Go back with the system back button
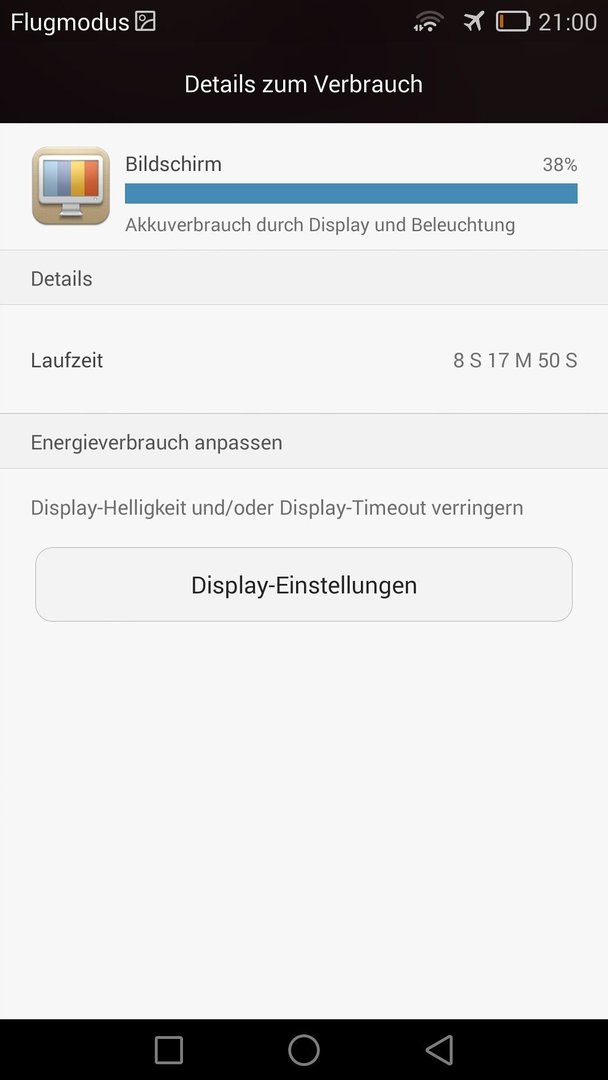 pos(439,1050)
